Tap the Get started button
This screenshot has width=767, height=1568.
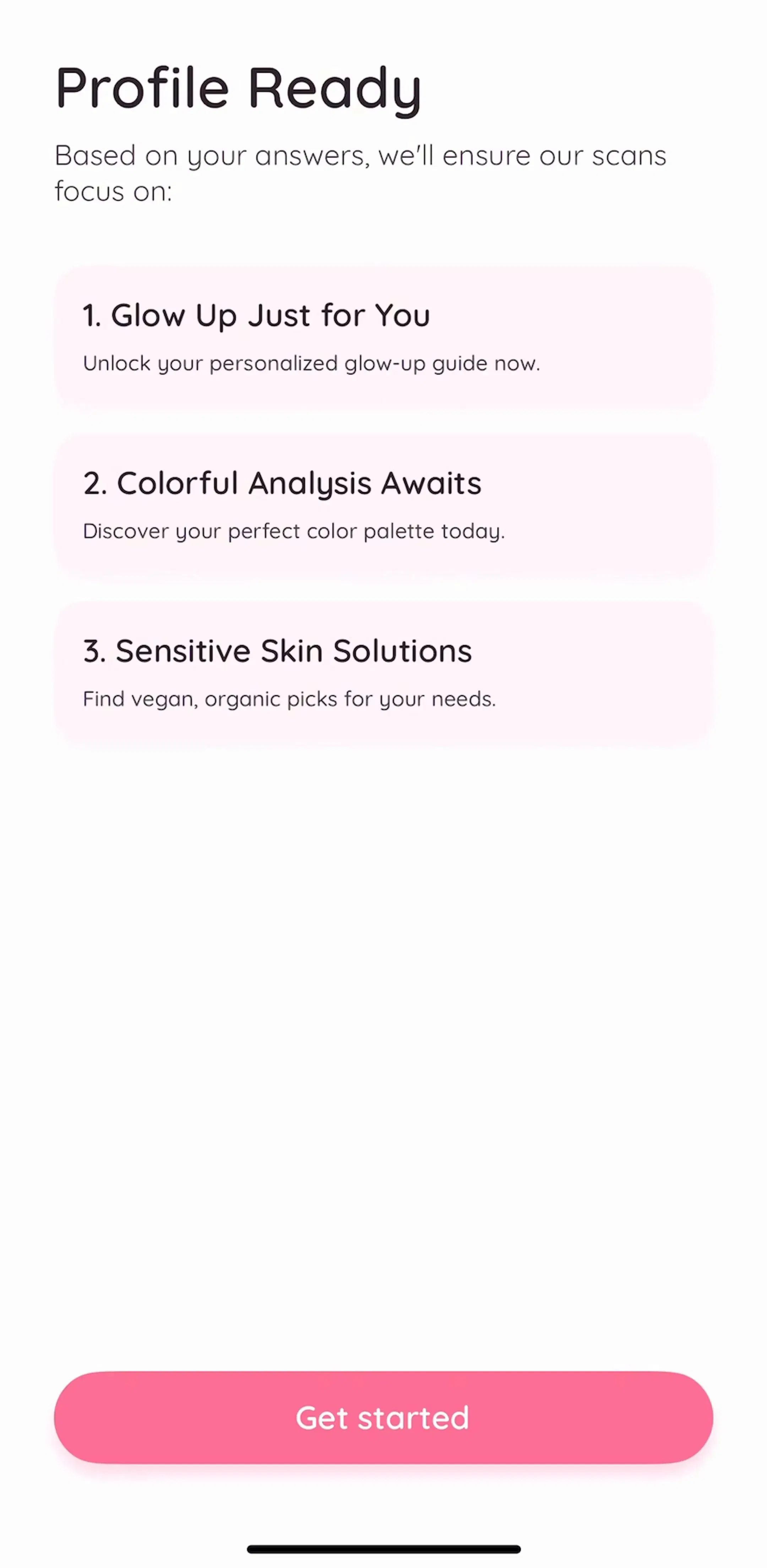coord(383,1418)
